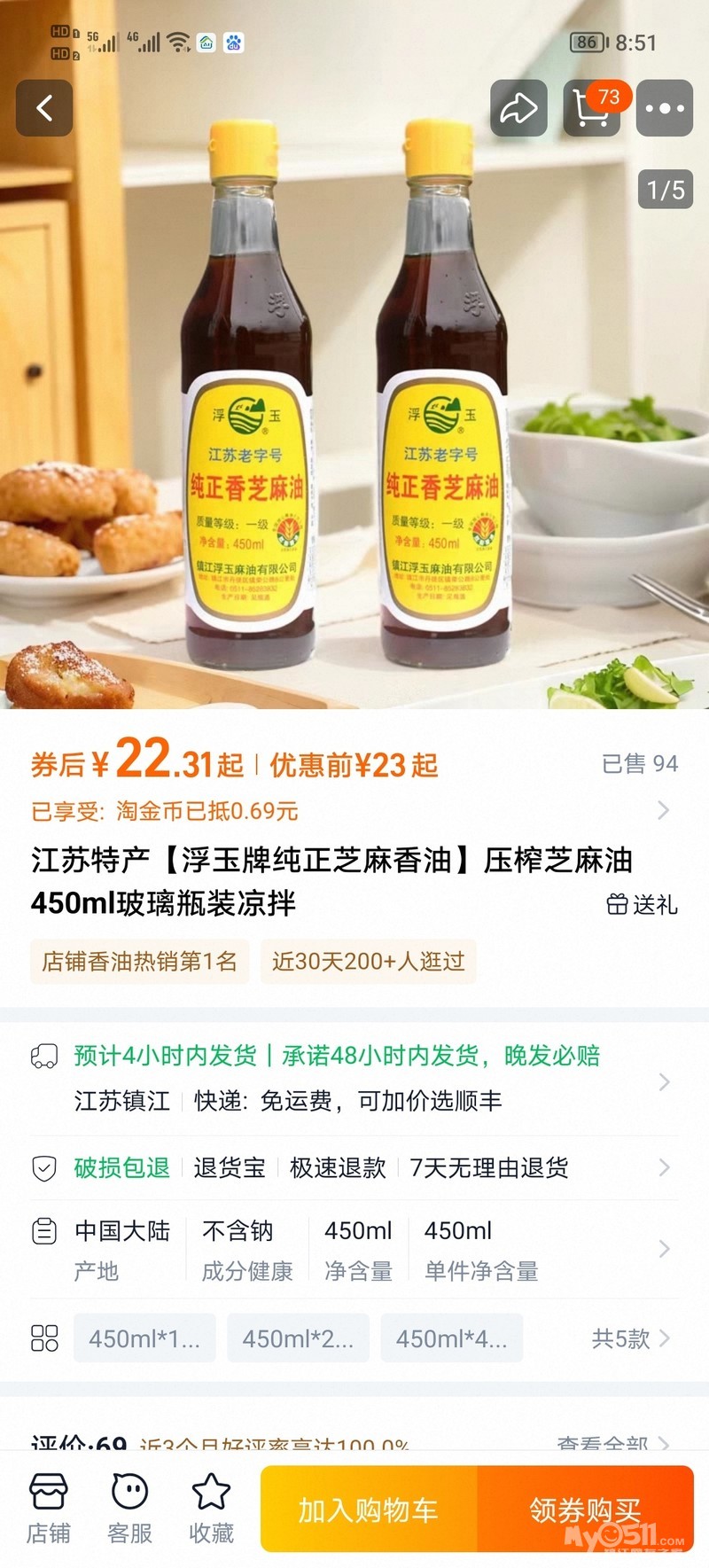Image resolution: width=709 pixels, height=1568 pixels.
Task: Share this sesame oil product
Action: pos(518,108)
